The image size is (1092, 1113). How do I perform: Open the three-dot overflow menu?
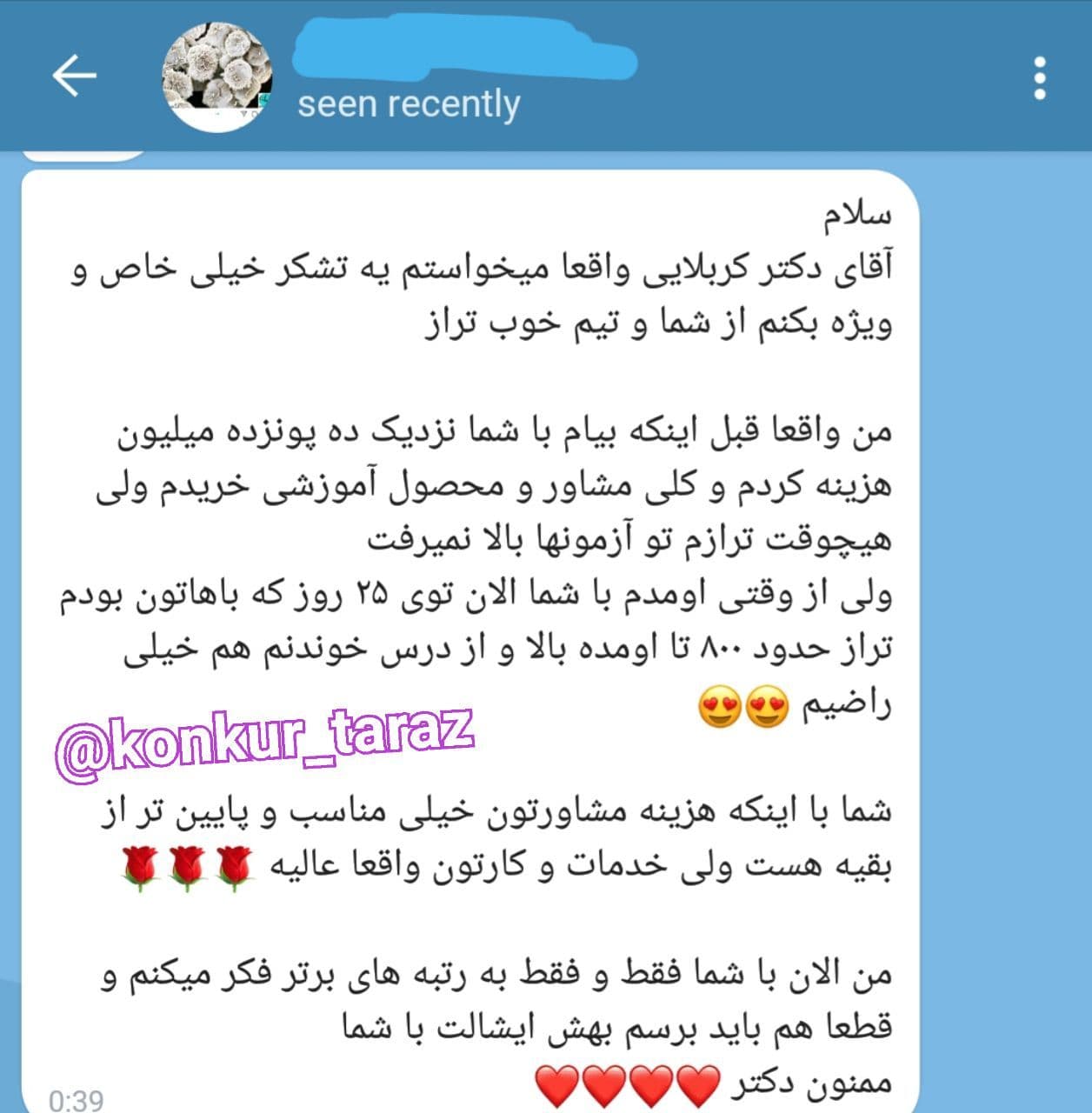(x=1039, y=78)
